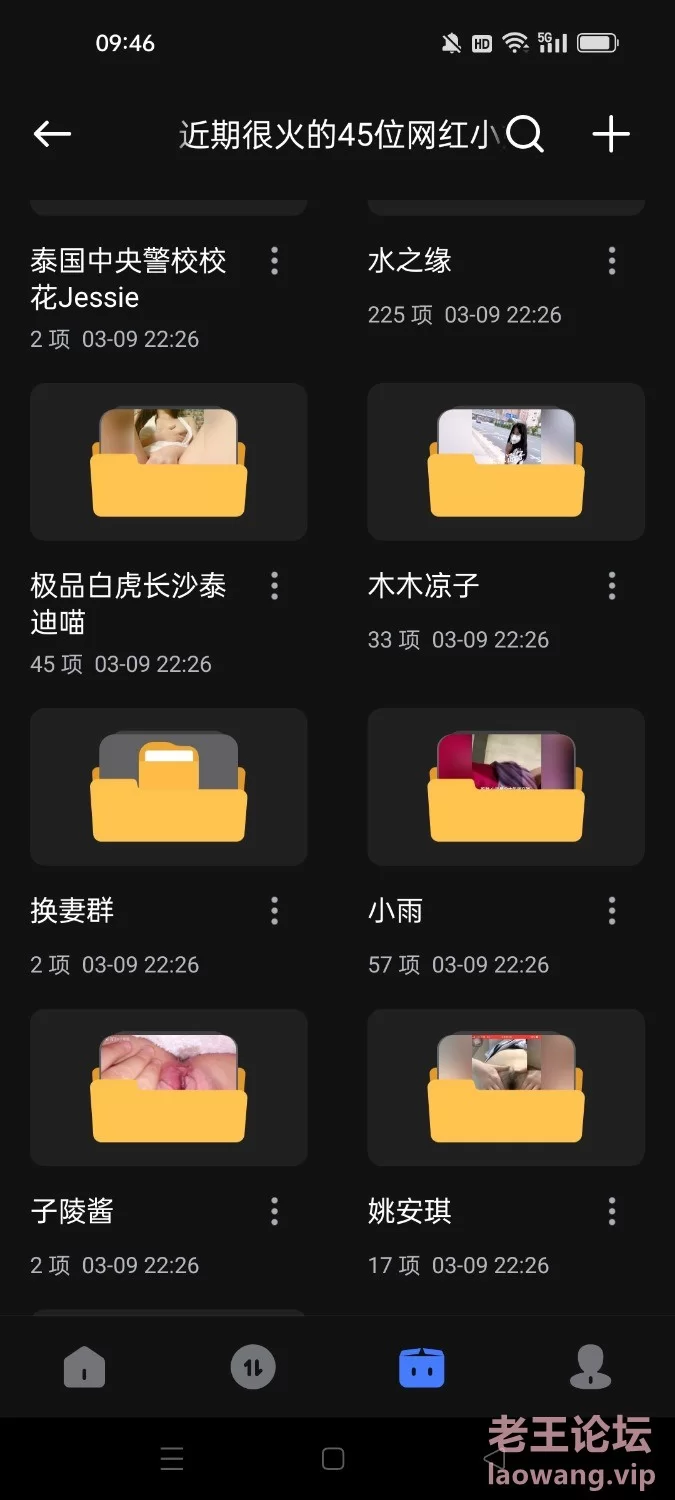Open more options for 姚安琪 folder

[x=612, y=1212]
